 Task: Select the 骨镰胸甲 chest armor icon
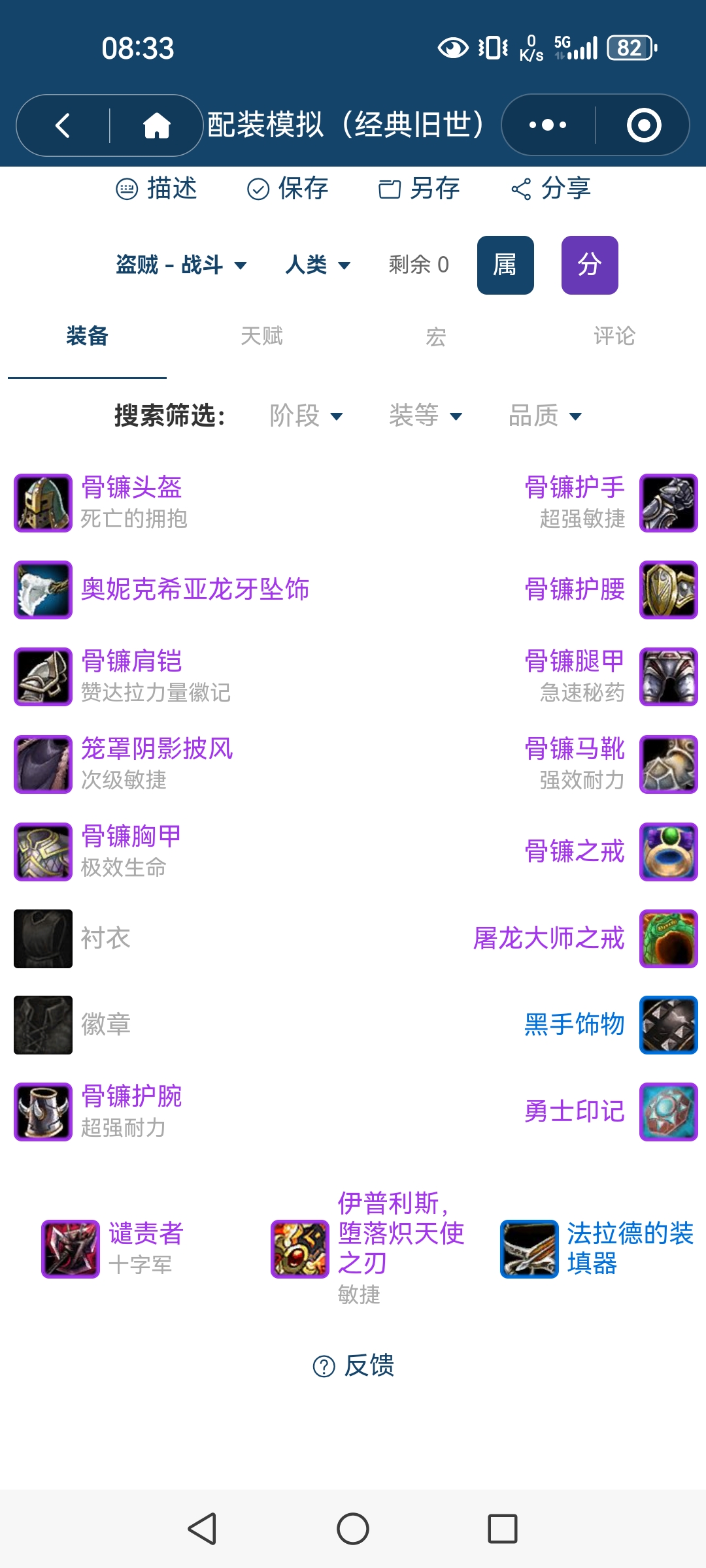(42, 851)
